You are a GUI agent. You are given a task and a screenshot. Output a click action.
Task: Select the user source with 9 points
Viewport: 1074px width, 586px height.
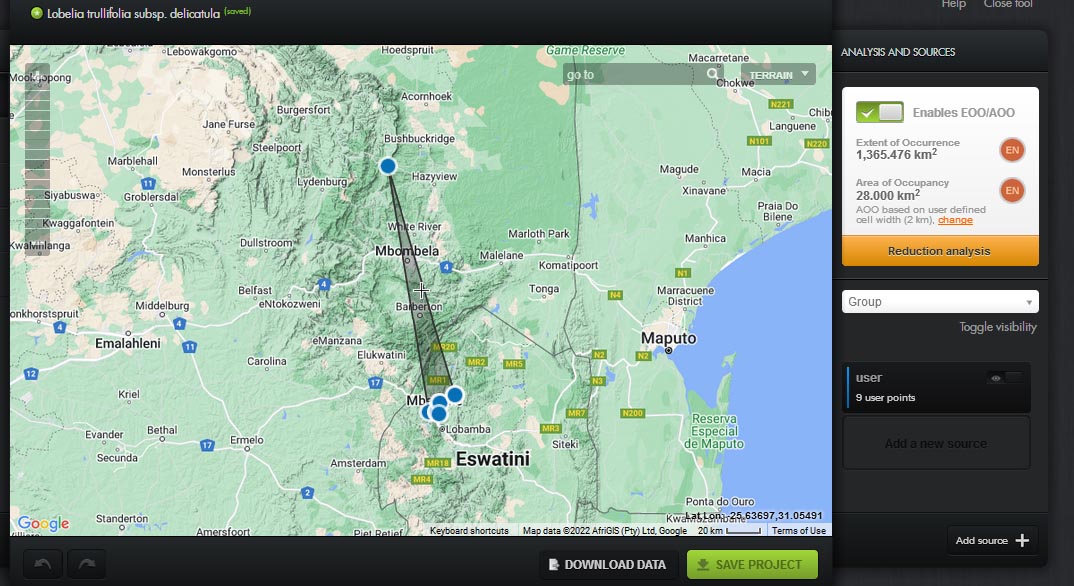pos(900,387)
